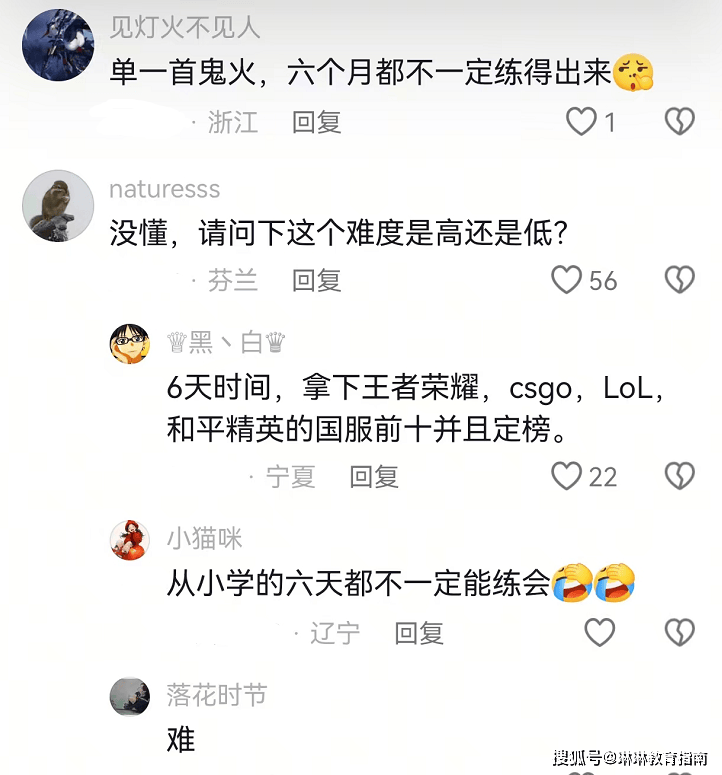
Task: Visit 小猫咪's profile via avatar
Action: (130, 540)
